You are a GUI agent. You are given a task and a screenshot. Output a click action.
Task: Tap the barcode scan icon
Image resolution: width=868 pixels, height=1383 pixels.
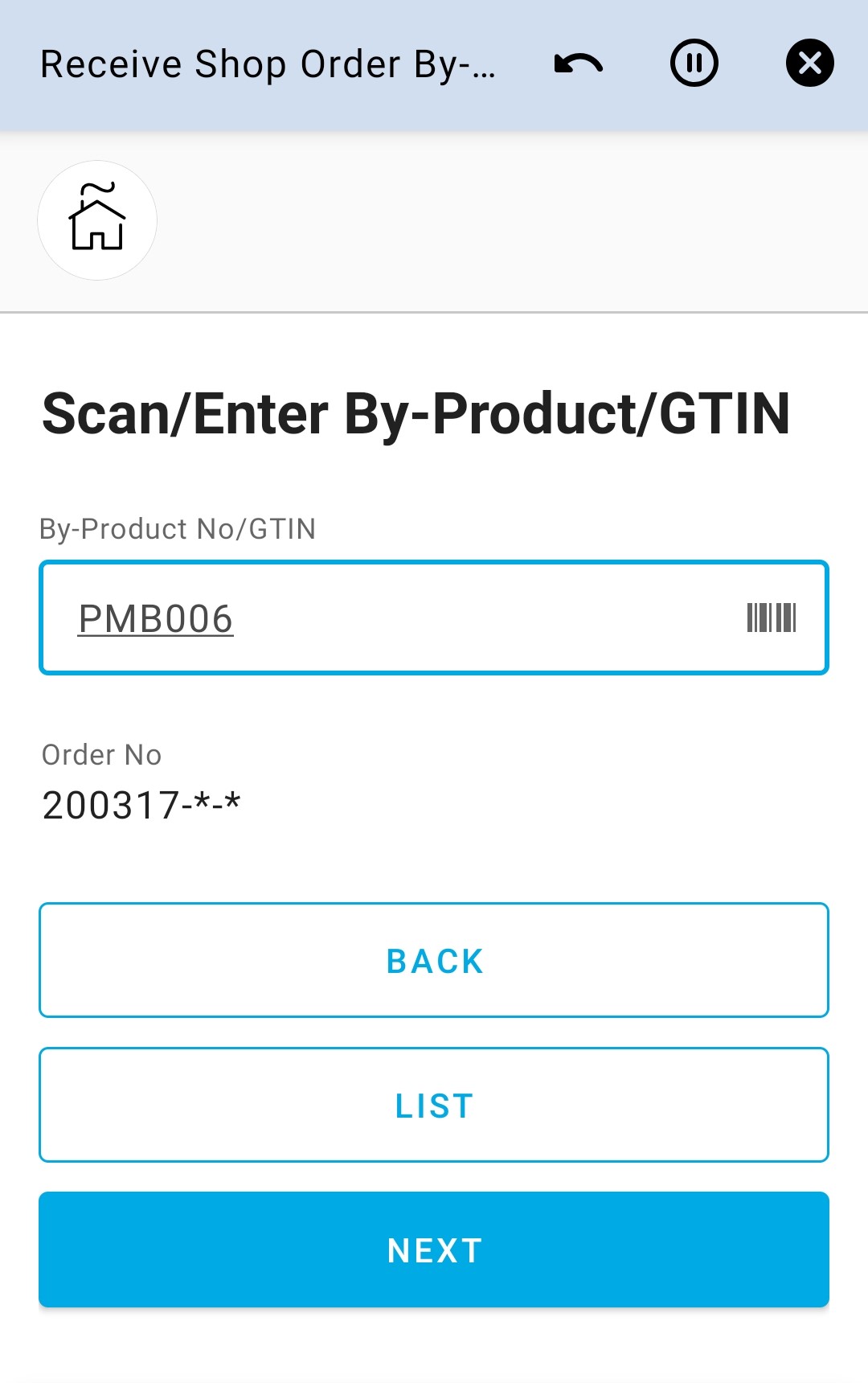tap(771, 618)
